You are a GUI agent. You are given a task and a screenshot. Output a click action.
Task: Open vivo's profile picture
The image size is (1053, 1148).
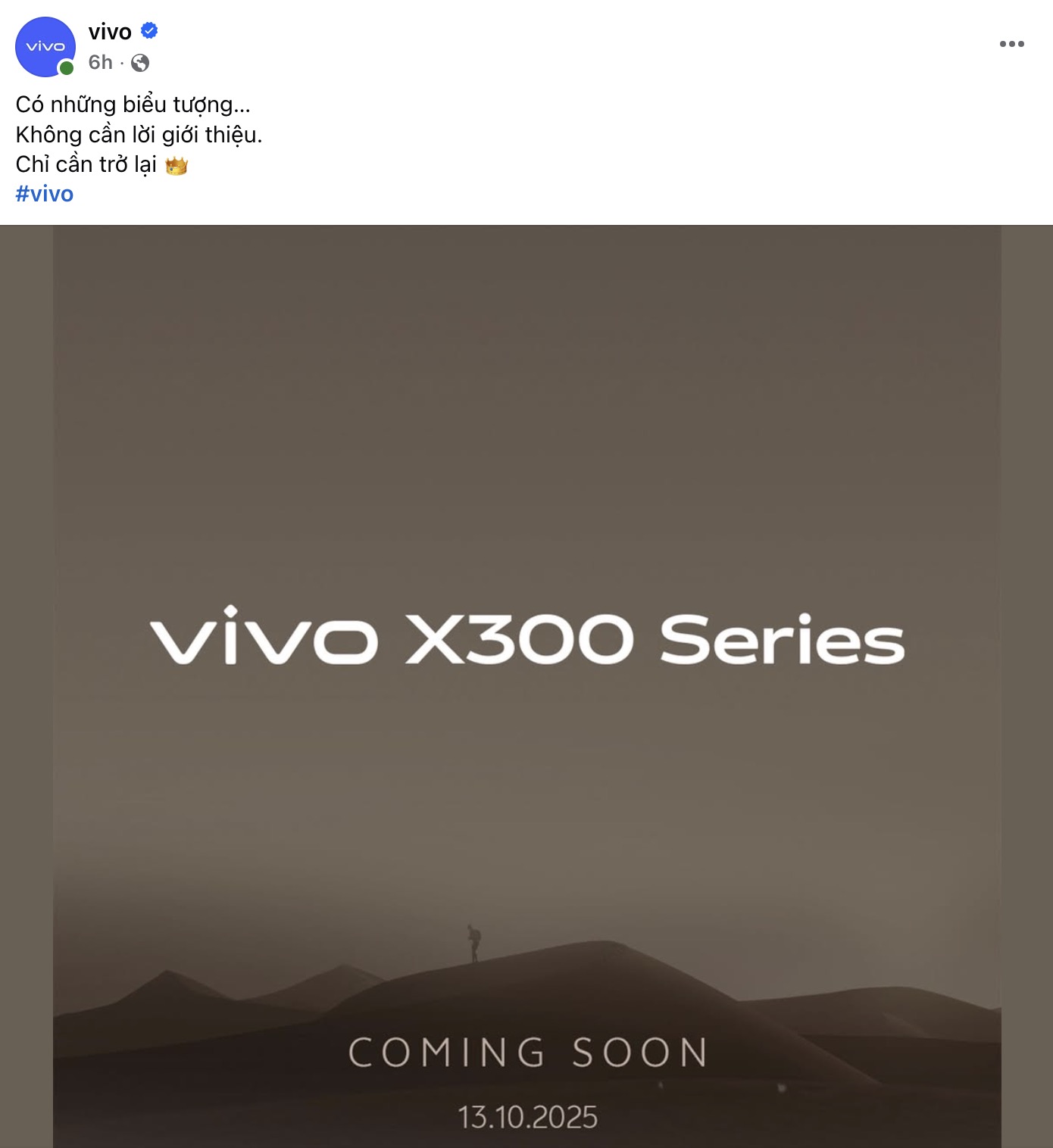[45, 47]
